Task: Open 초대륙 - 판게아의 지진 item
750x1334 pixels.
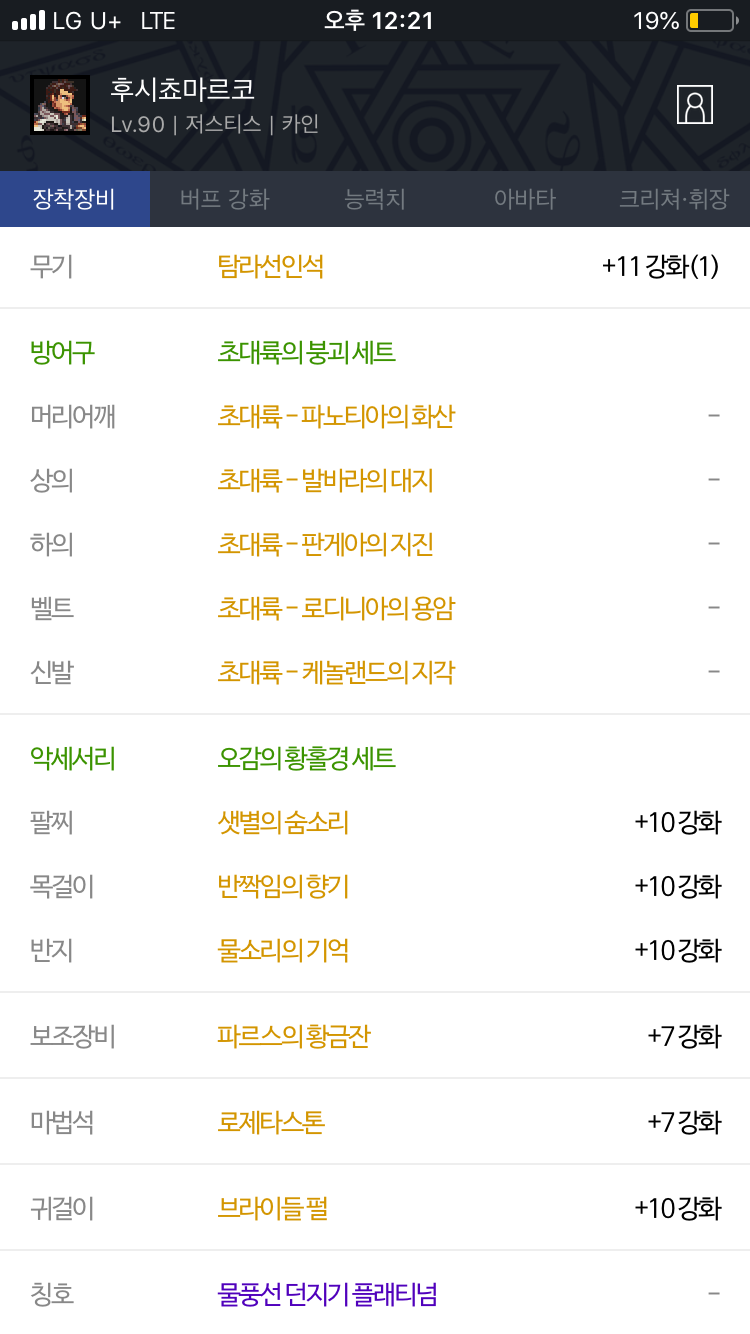Action: (326, 544)
